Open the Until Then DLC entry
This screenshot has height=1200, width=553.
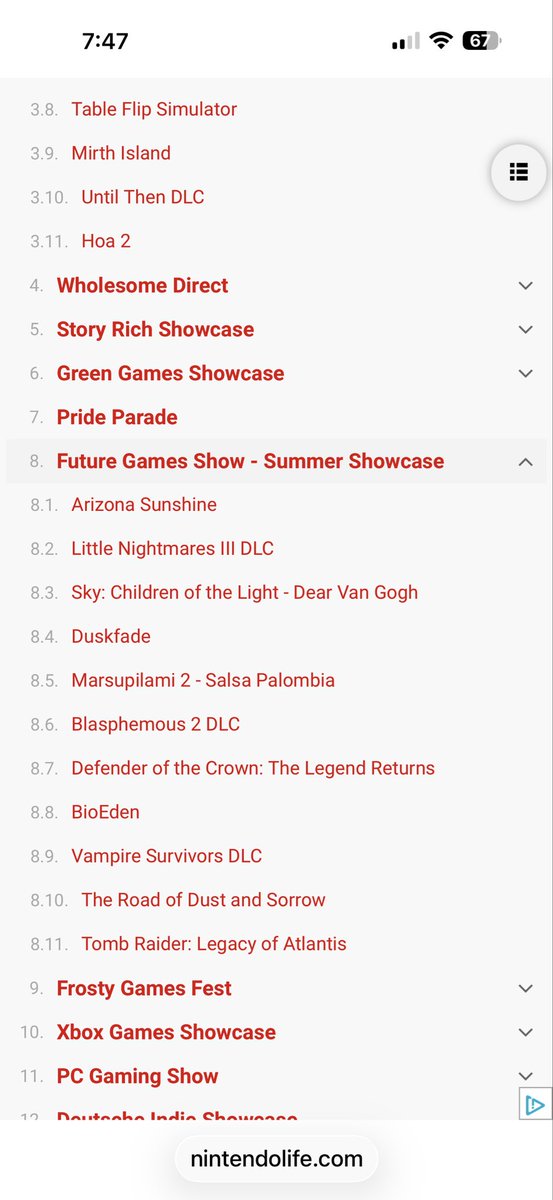pyautogui.click(x=143, y=197)
